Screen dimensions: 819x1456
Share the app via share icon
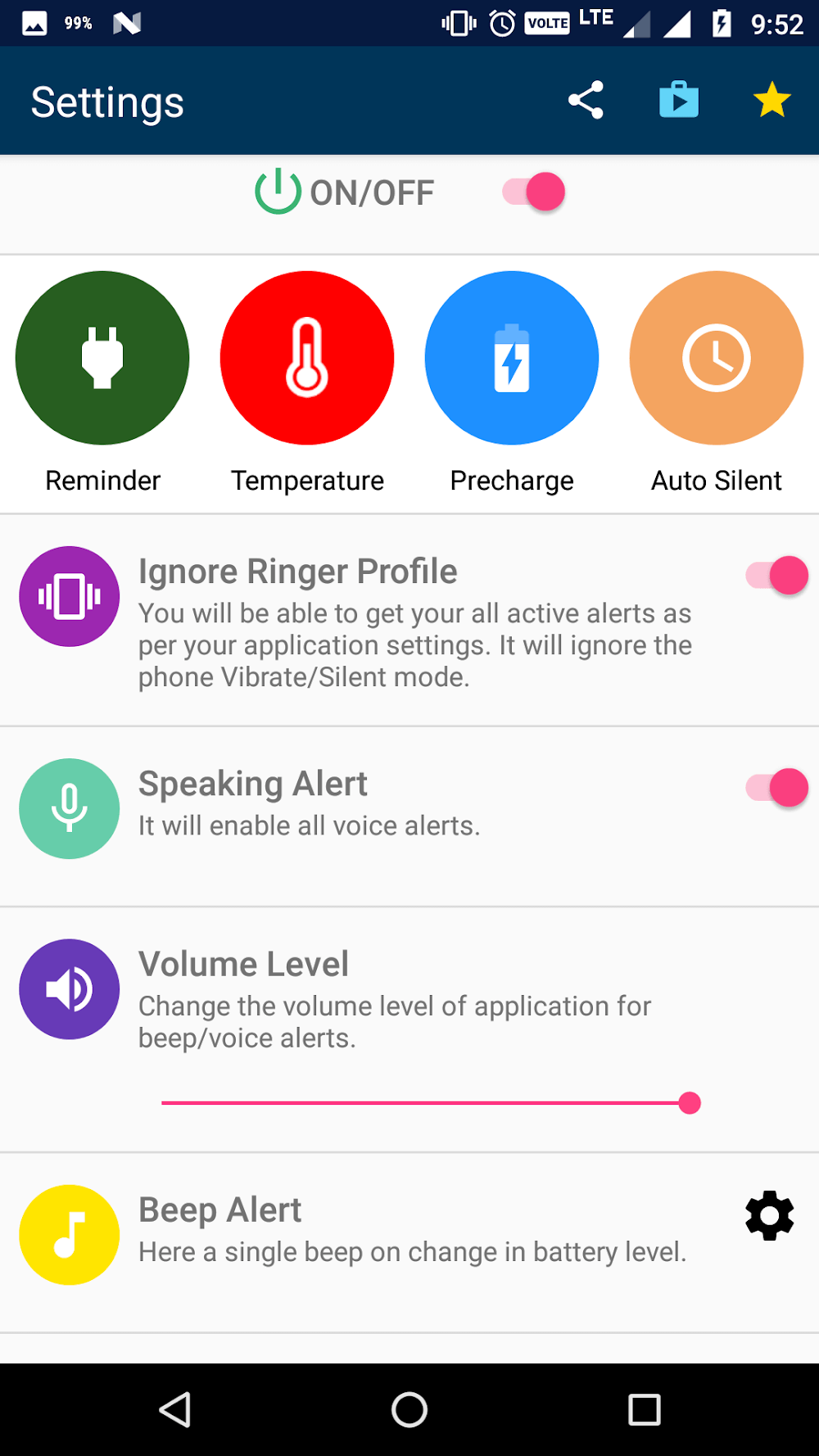(586, 101)
